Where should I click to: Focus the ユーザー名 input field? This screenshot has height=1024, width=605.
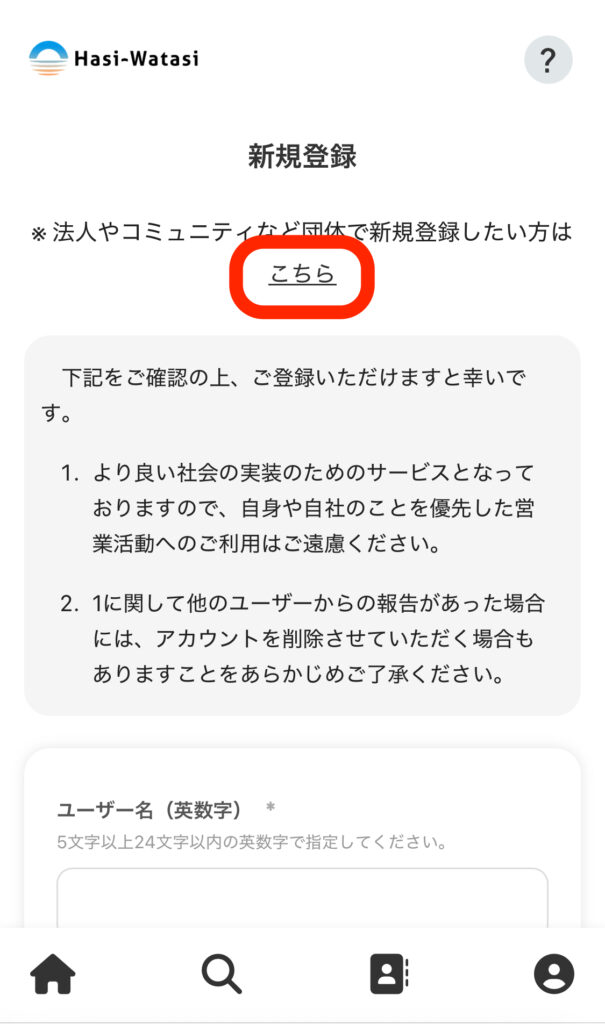point(302,898)
